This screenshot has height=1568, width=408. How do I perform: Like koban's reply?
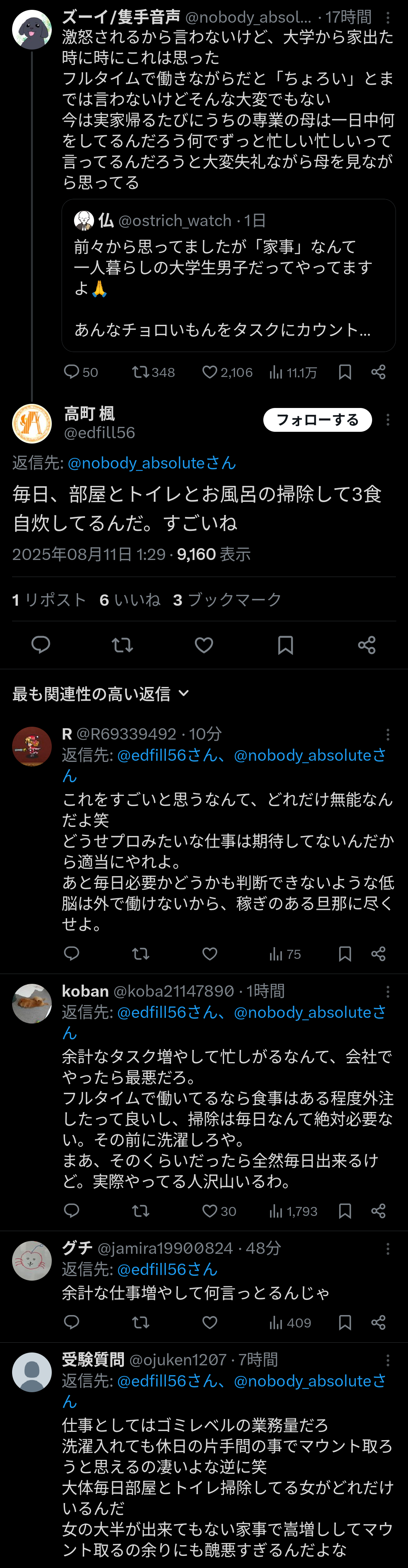pyautogui.click(x=210, y=1211)
